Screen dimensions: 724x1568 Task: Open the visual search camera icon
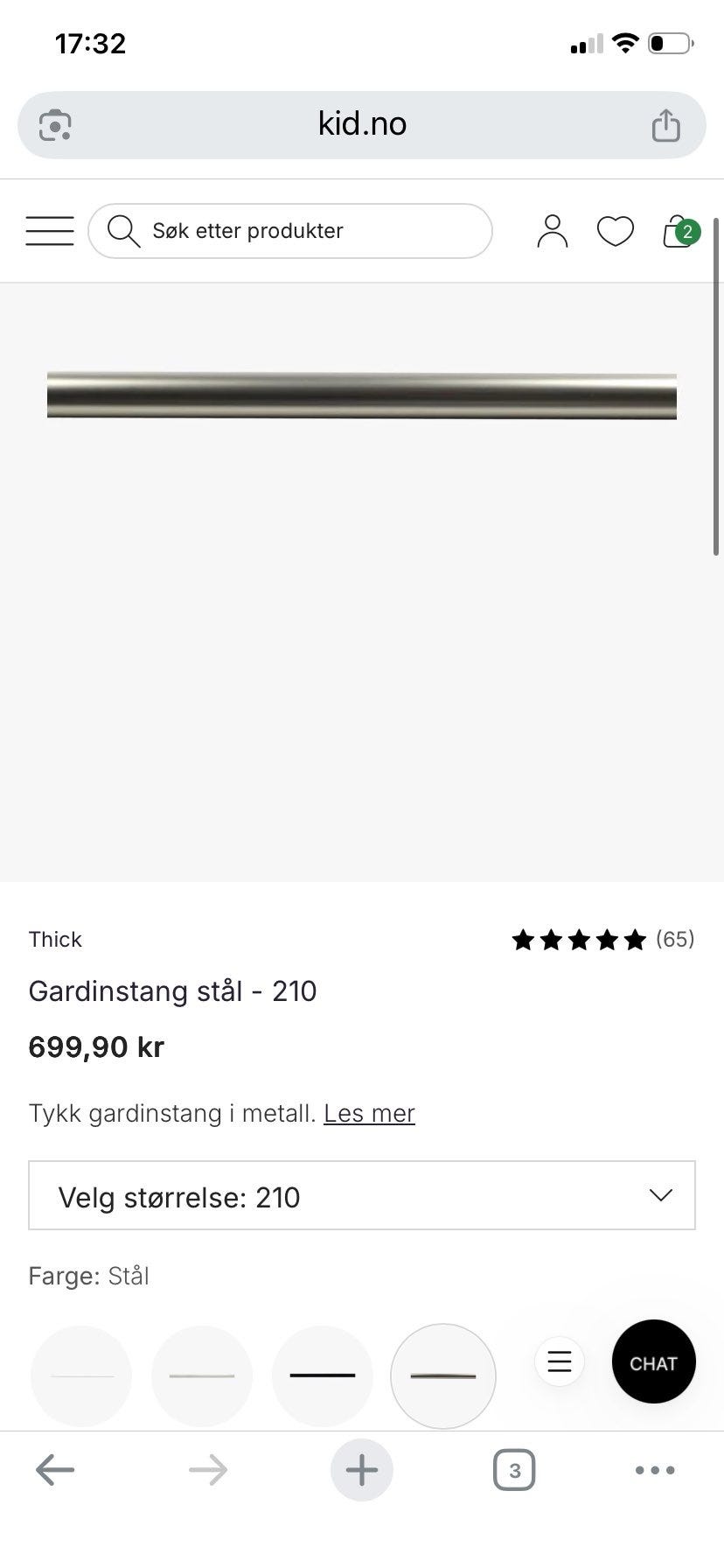point(54,125)
